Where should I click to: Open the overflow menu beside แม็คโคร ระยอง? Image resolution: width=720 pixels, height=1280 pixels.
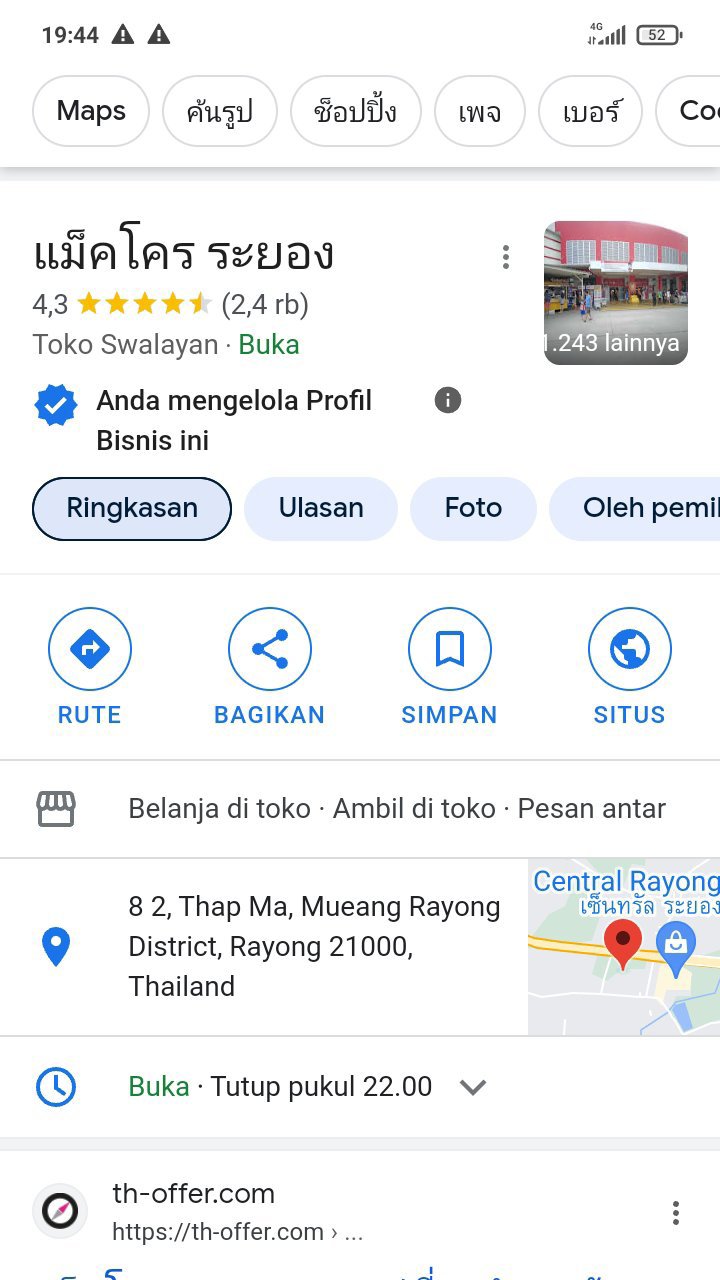506,257
